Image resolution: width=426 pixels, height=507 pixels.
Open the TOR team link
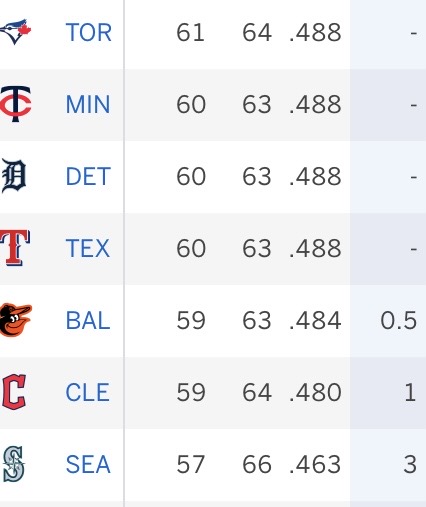88,33
